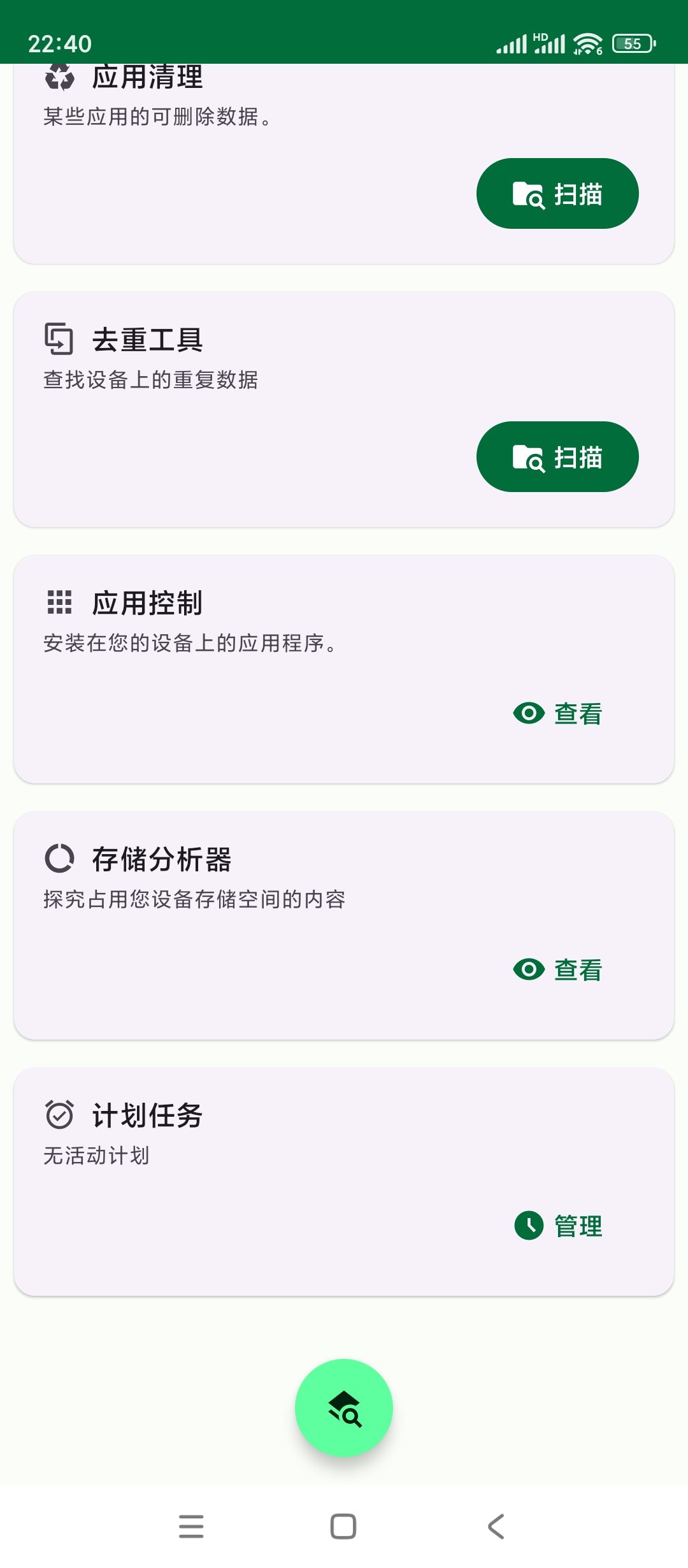Go to the home screen
This screenshot has height=1568, width=688.
[343, 1527]
